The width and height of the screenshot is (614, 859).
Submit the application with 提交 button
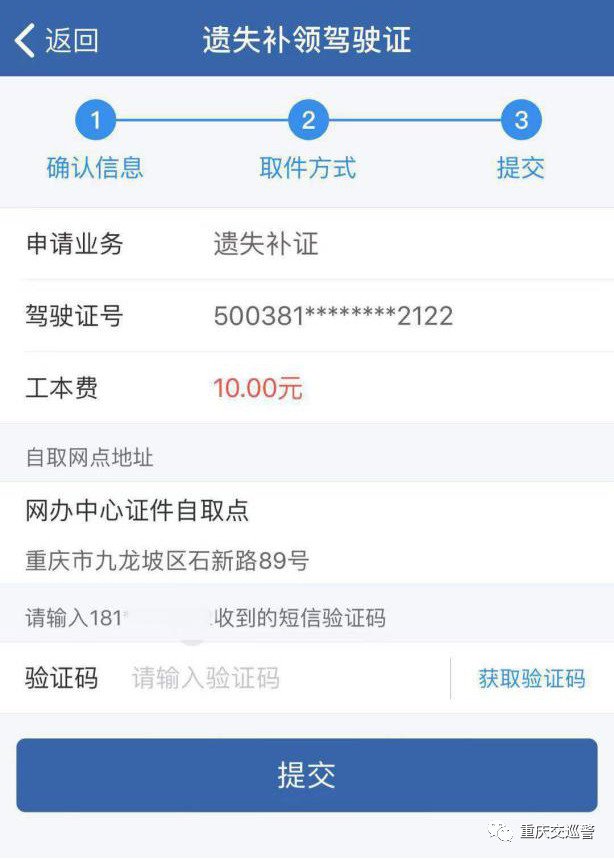(x=306, y=775)
